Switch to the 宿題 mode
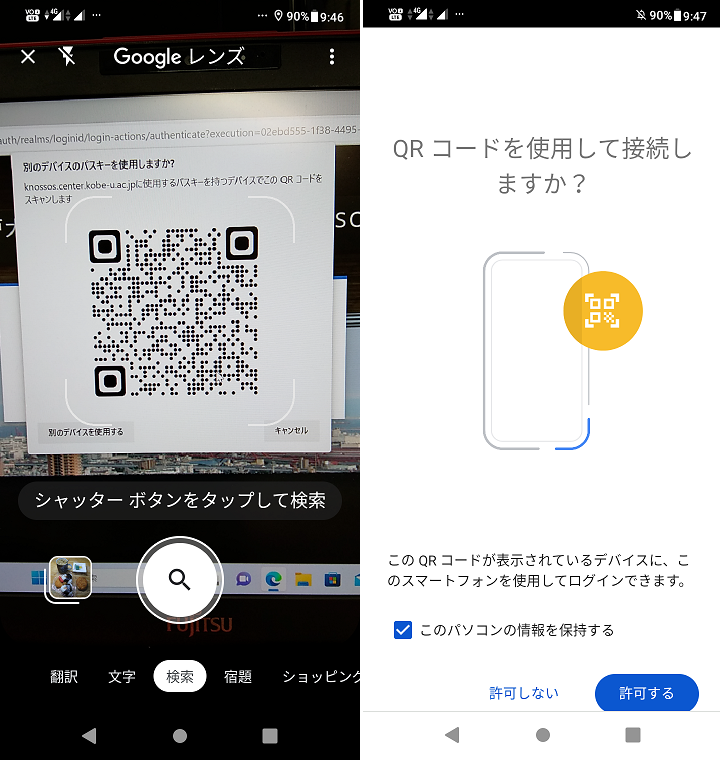This screenshot has width=720, height=760. click(x=238, y=677)
